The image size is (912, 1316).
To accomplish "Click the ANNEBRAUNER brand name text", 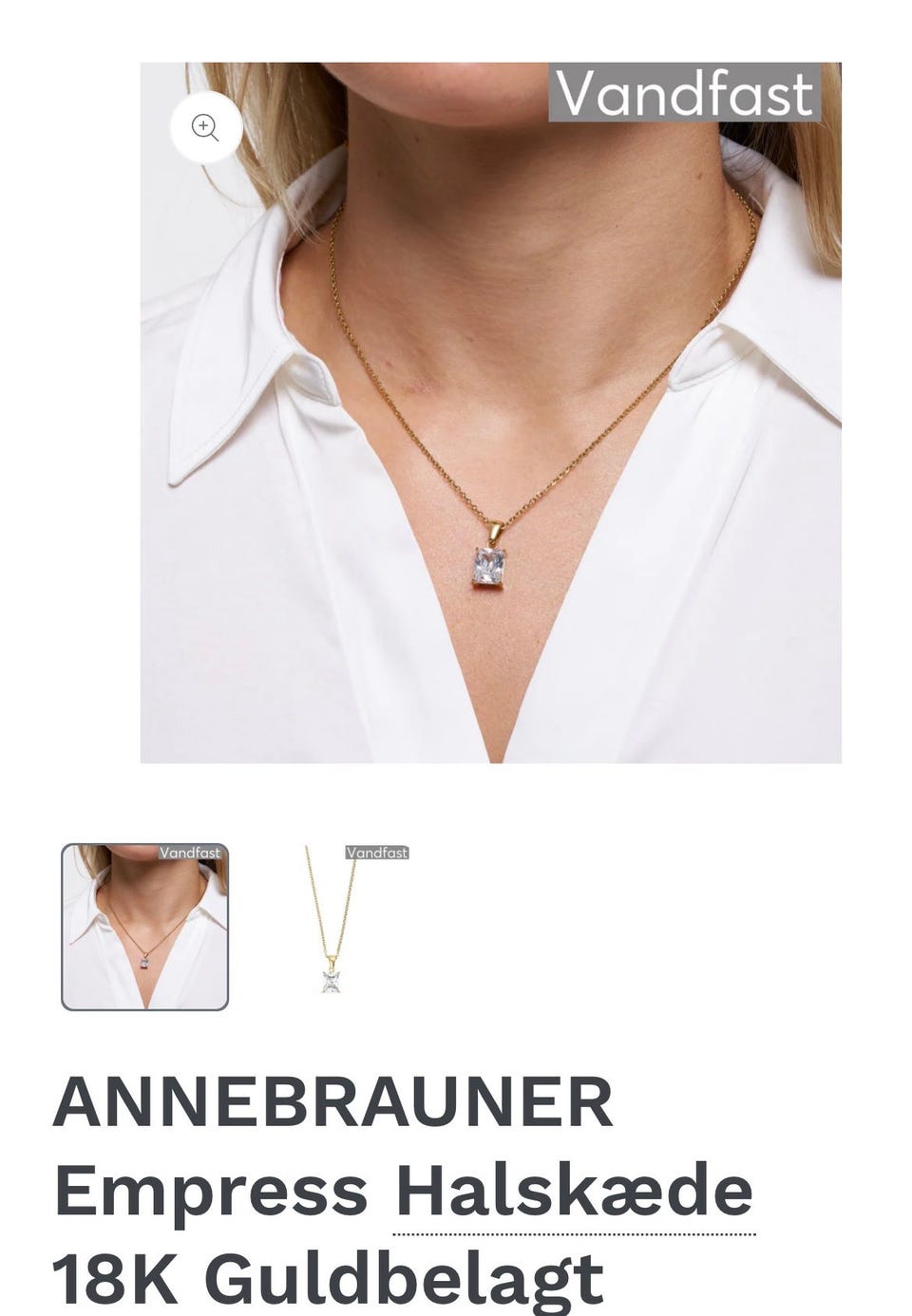I will (x=332, y=1101).
